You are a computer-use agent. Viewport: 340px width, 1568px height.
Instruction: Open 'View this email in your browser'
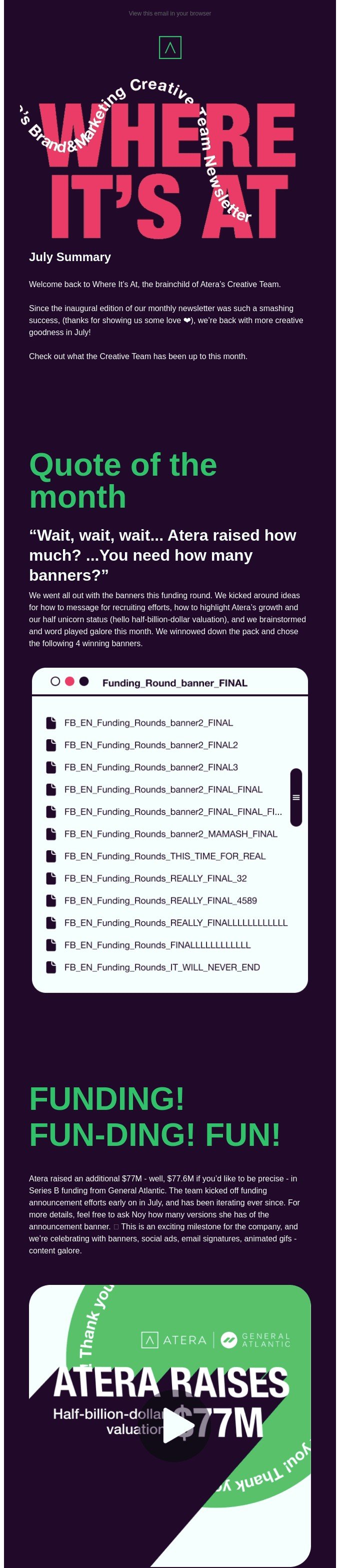(x=169, y=14)
